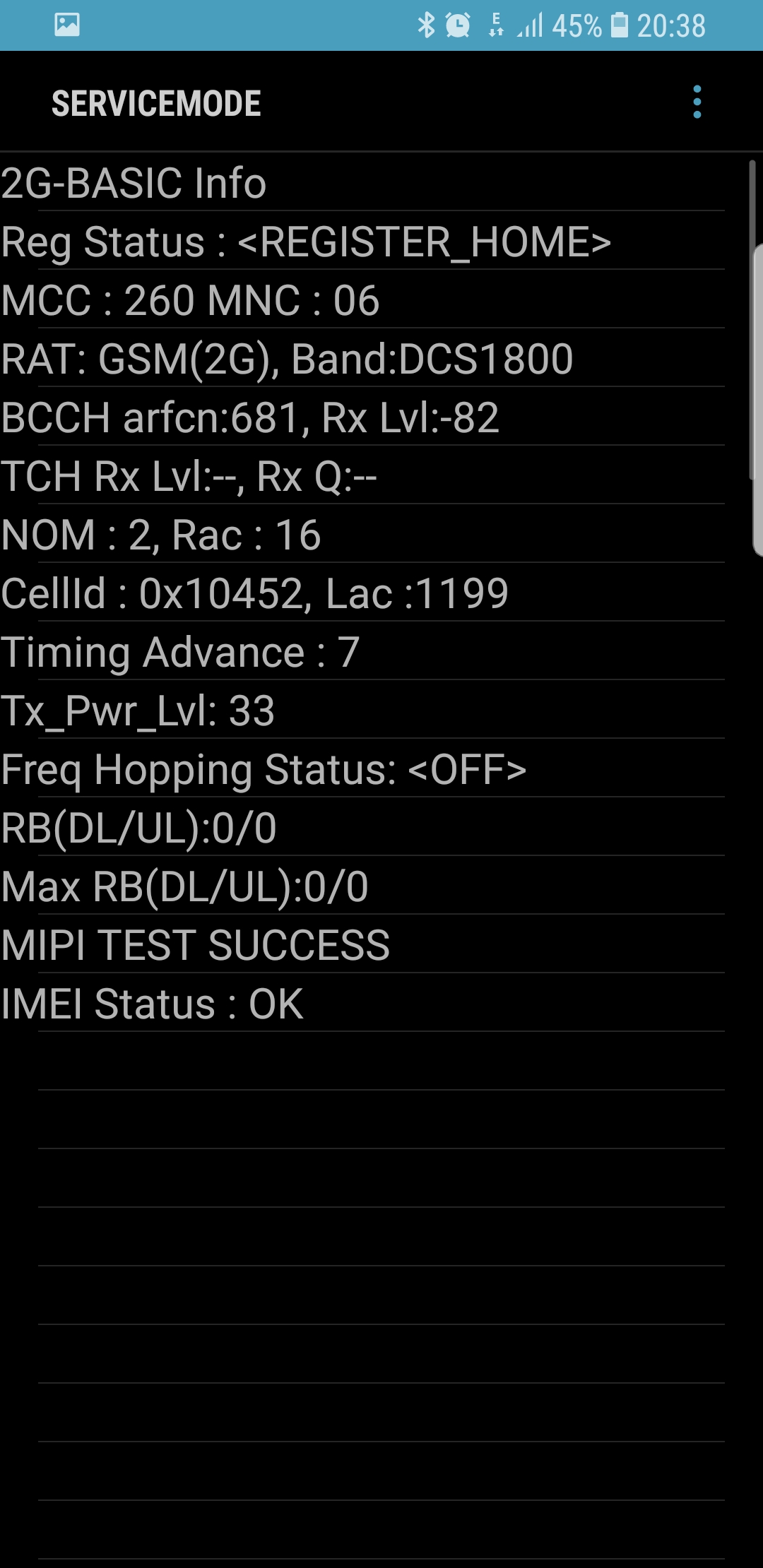Tap the edge panel handle

tap(757, 400)
